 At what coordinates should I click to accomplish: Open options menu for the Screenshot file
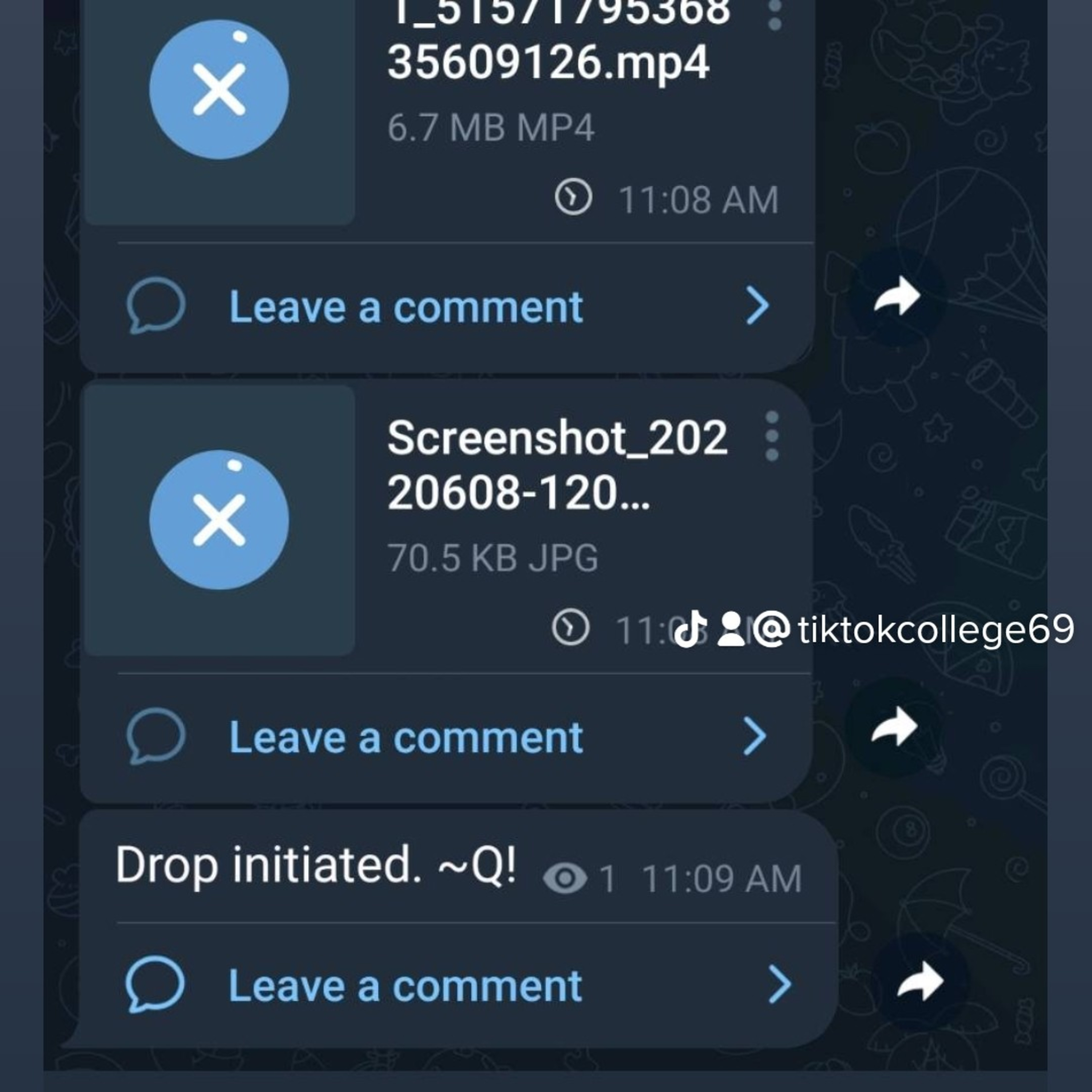coord(772,436)
